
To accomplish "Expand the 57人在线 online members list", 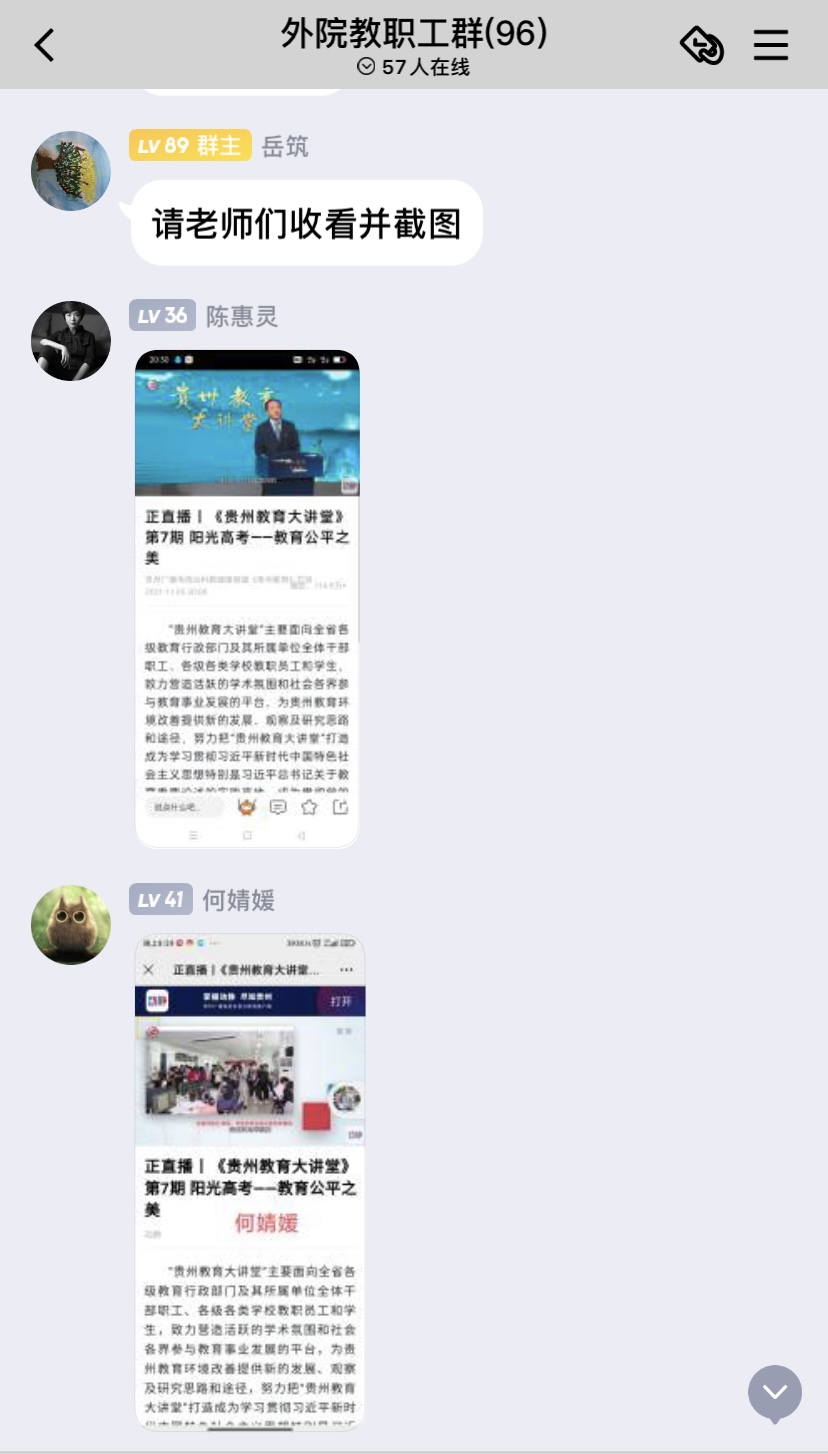I will [x=413, y=67].
